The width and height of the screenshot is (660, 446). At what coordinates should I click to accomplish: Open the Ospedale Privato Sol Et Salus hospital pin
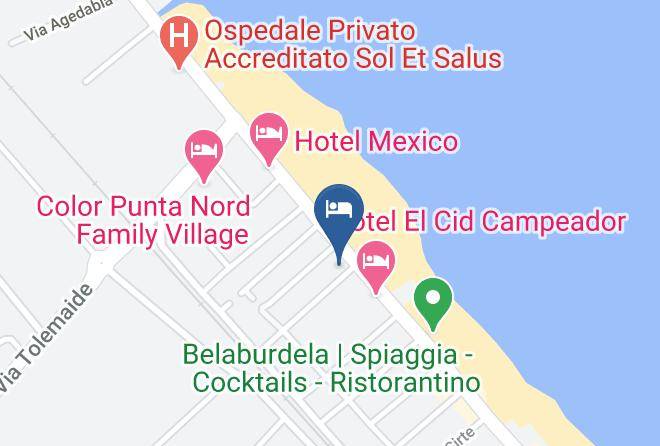(x=179, y=41)
